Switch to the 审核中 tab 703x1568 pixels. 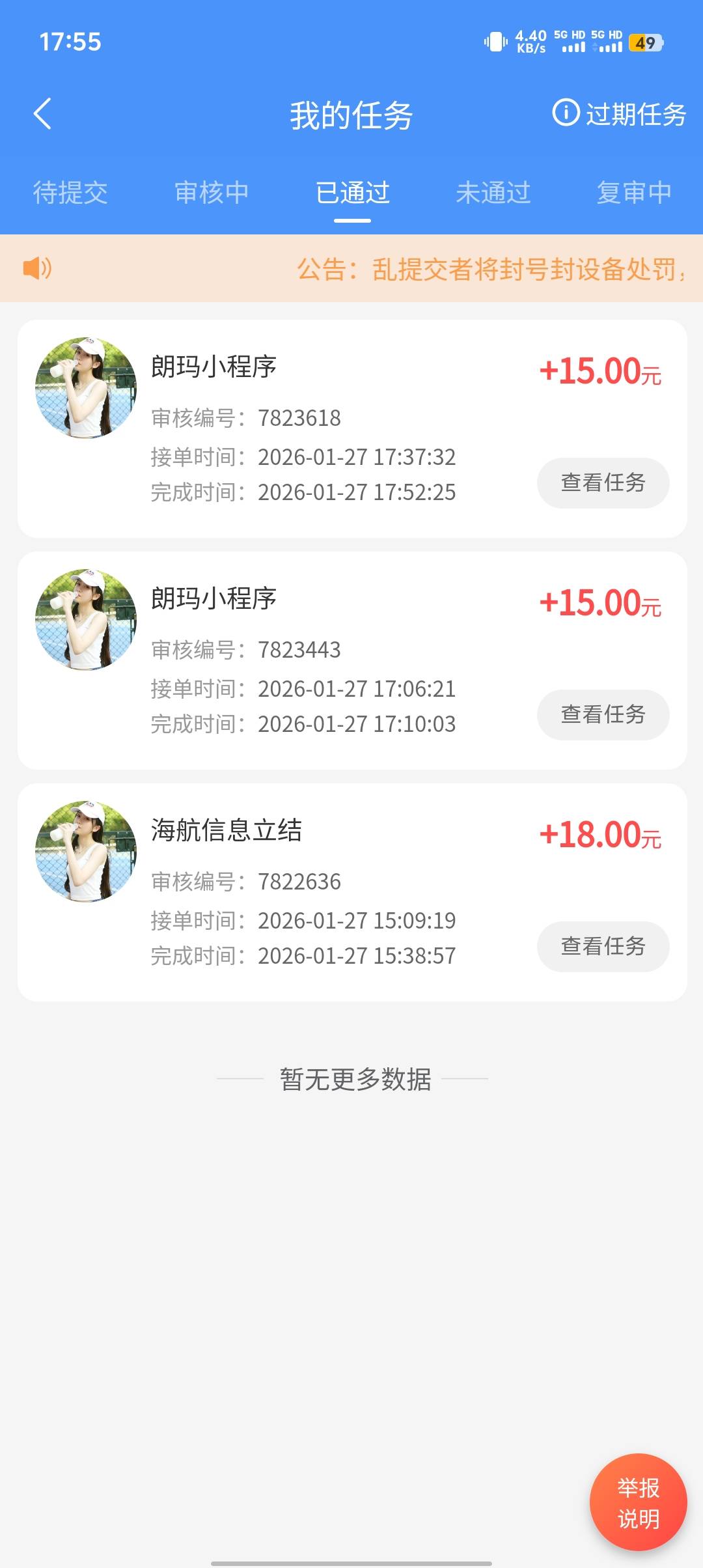point(212,193)
